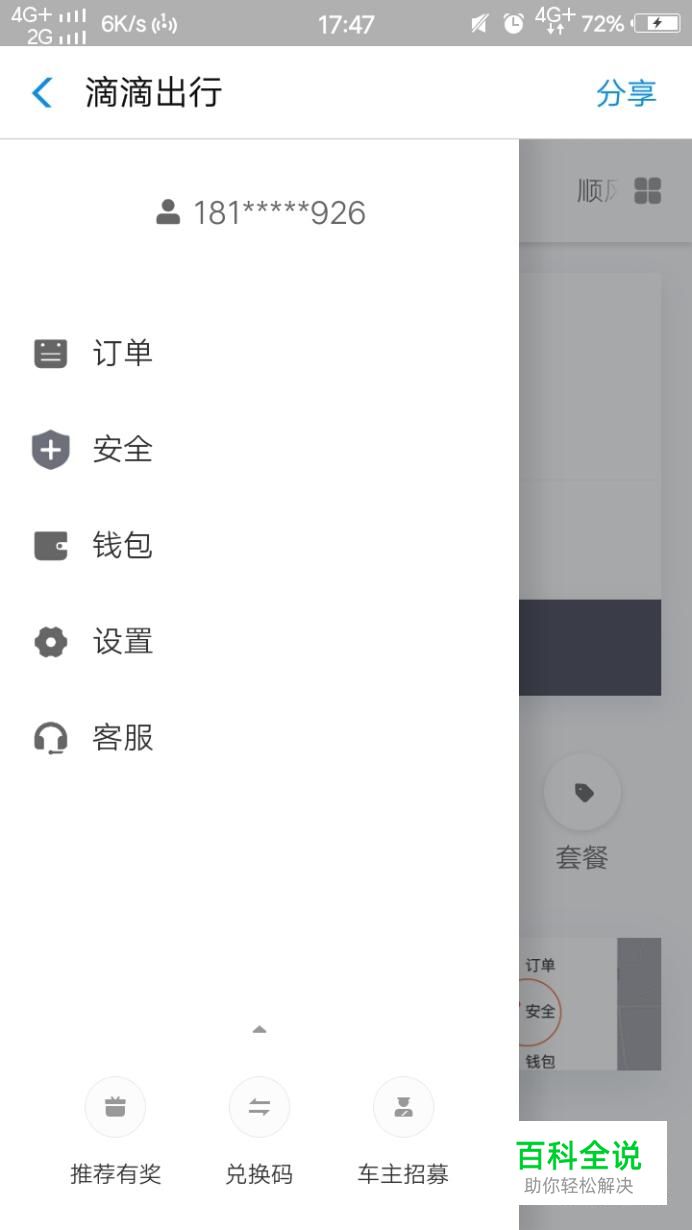
Task: Contact 客服 customer service
Action: pyautogui.click(x=259, y=738)
